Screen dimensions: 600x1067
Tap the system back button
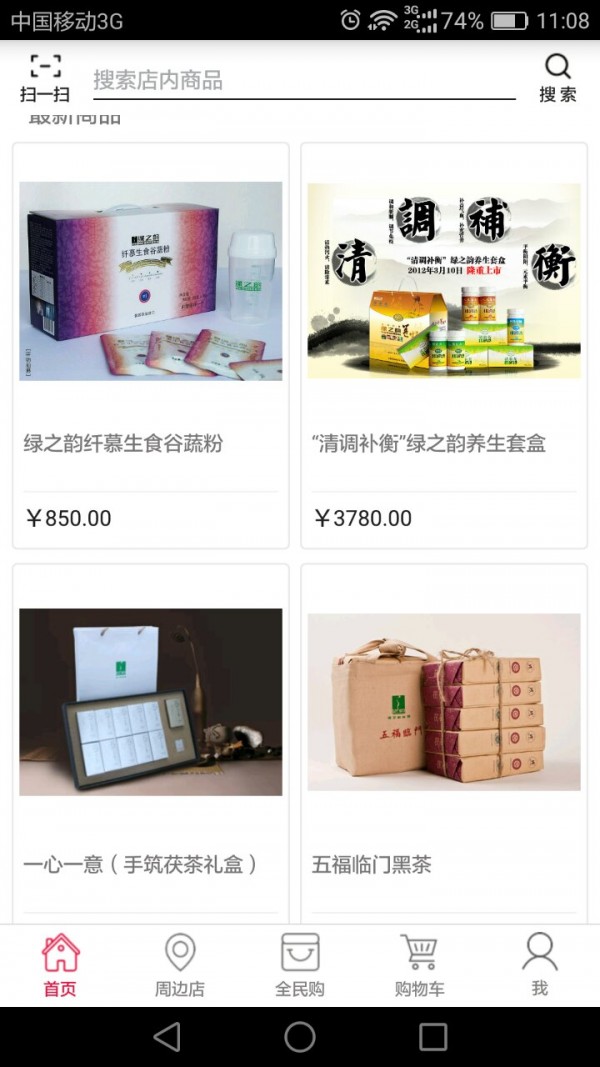[167, 1036]
